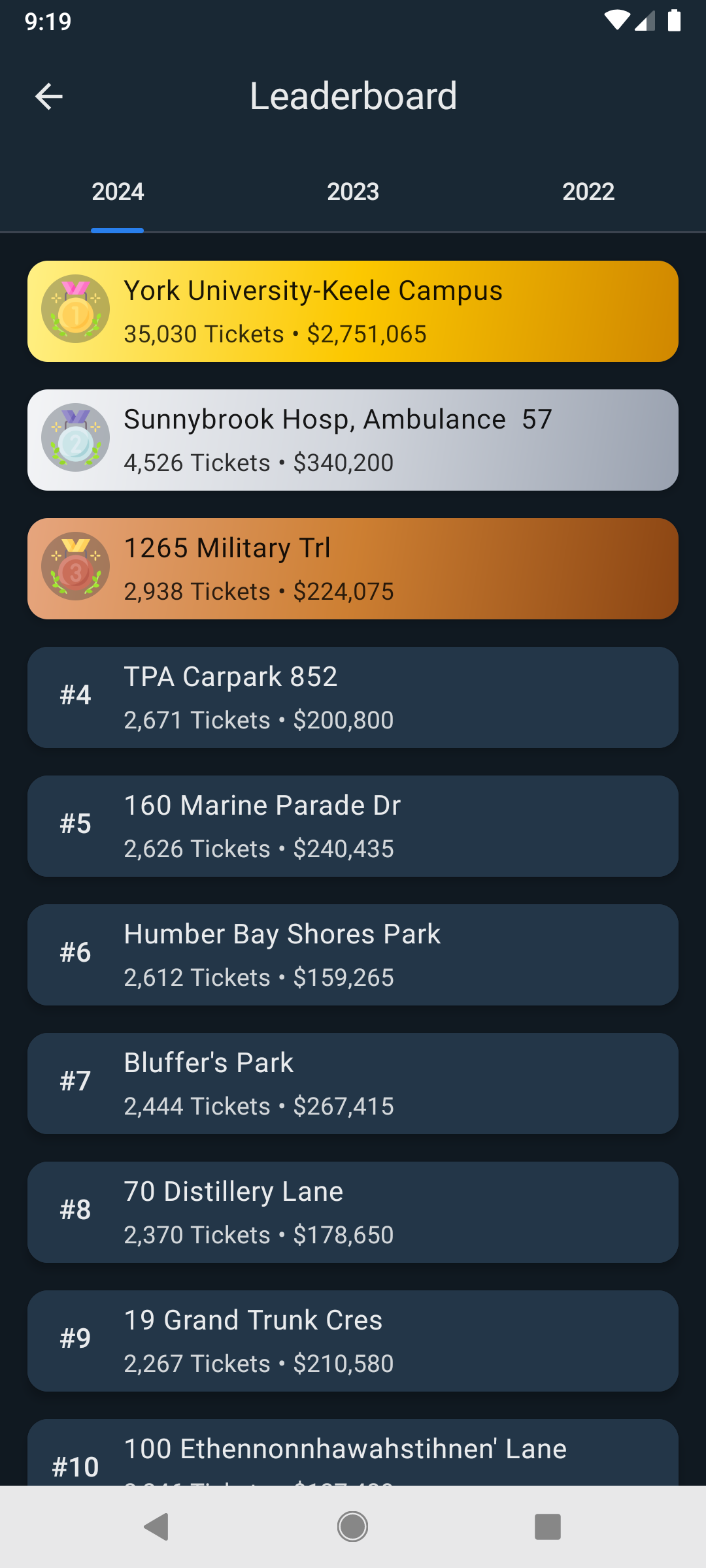Select the TPA Carpark 852 ranked entry

point(353,696)
